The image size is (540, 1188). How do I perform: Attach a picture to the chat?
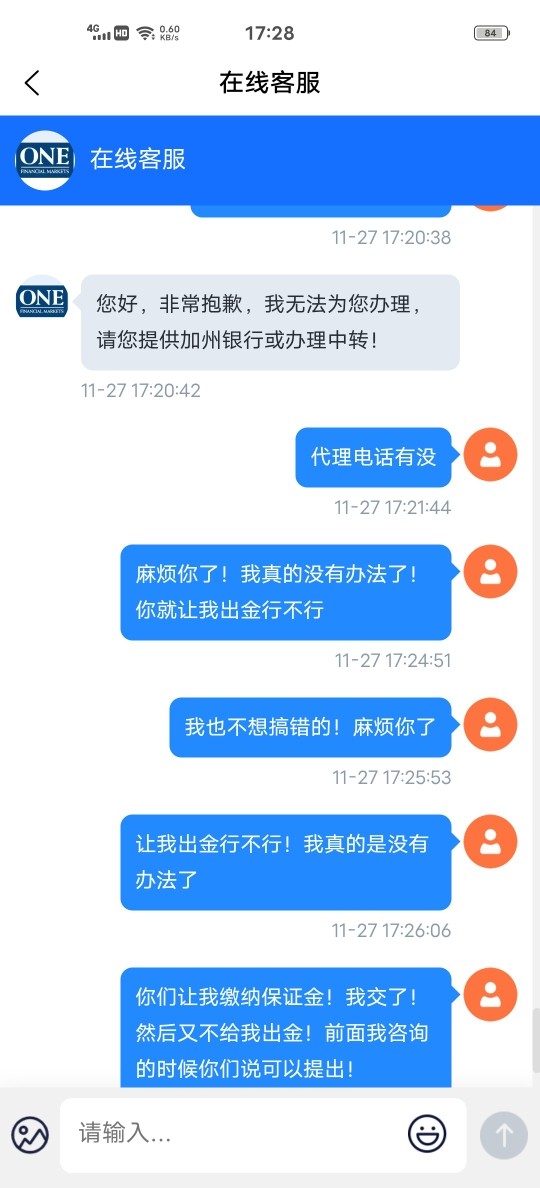click(30, 1135)
